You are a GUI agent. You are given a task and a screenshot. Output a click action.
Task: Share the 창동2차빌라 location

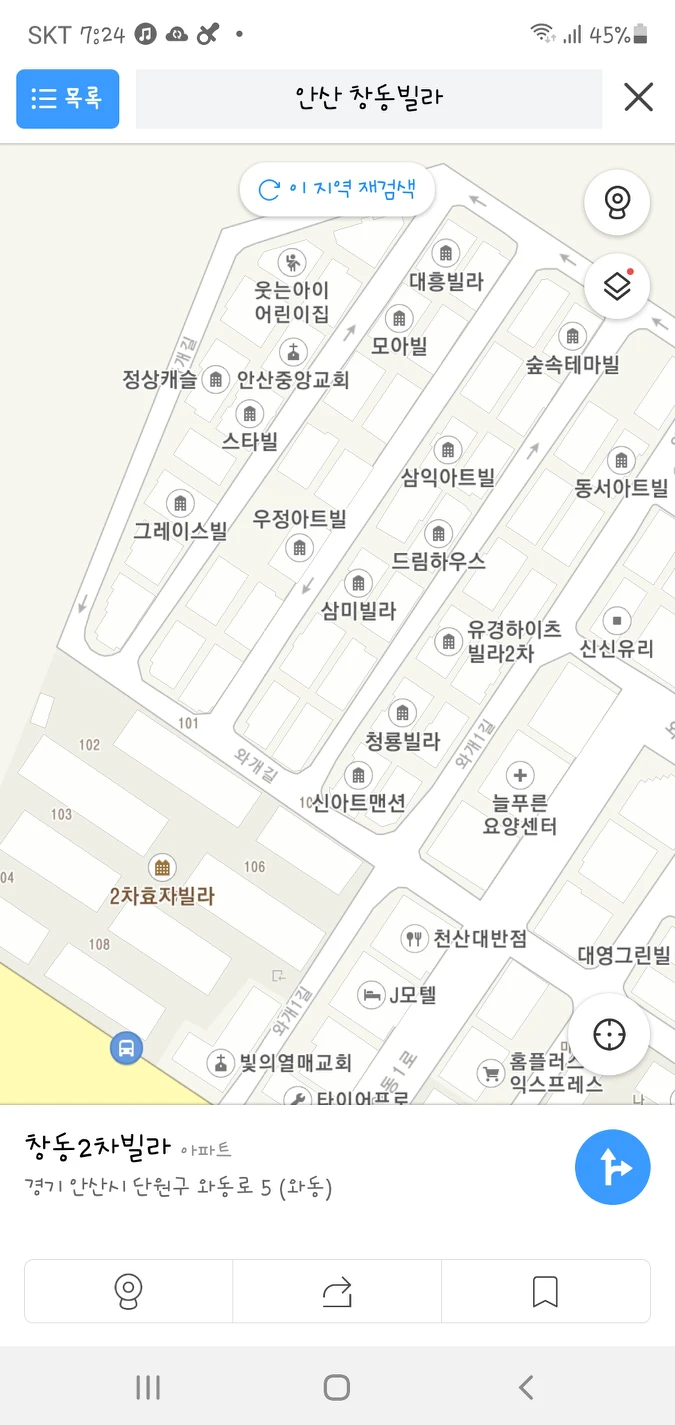(x=337, y=1292)
